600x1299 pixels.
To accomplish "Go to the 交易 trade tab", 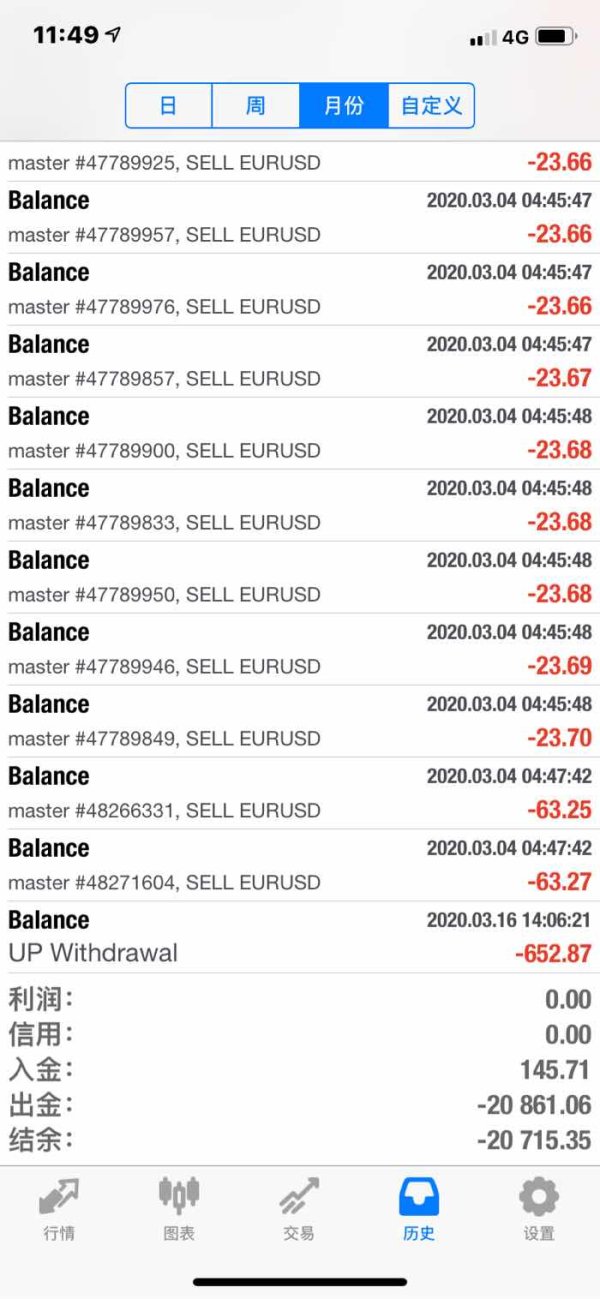I will click(x=299, y=1208).
